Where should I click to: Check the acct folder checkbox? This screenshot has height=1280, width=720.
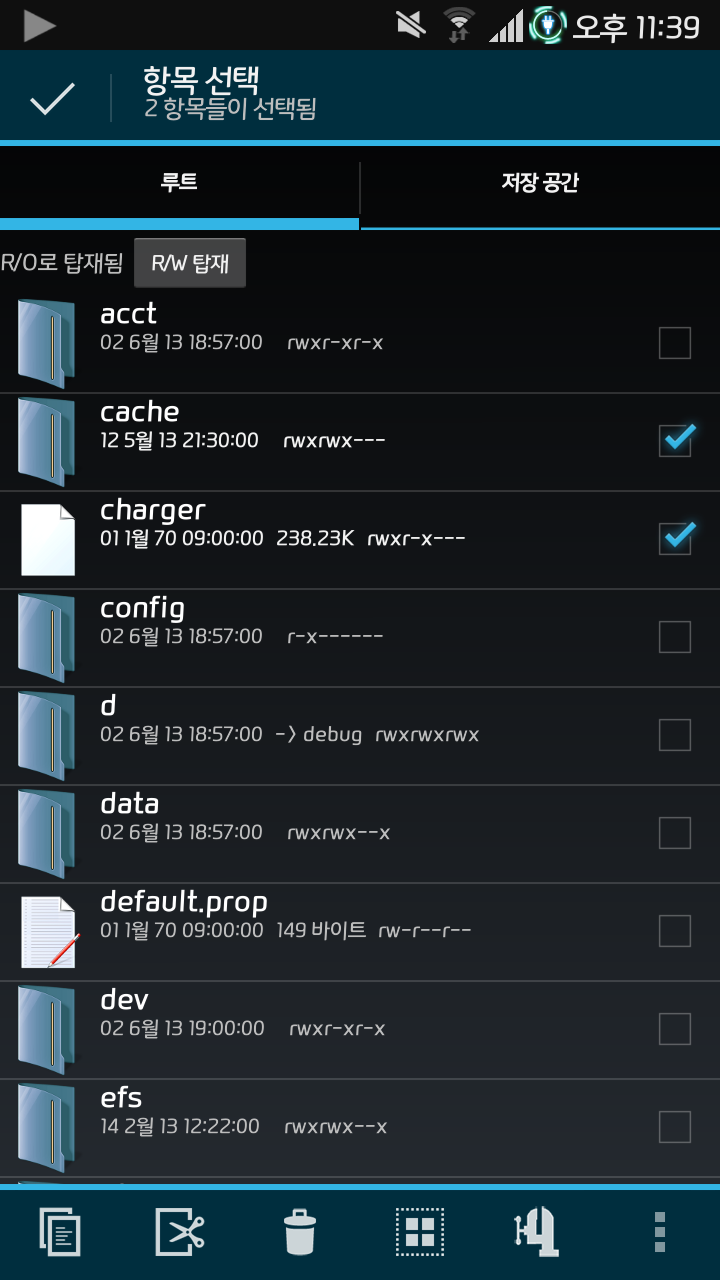click(675, 343)
